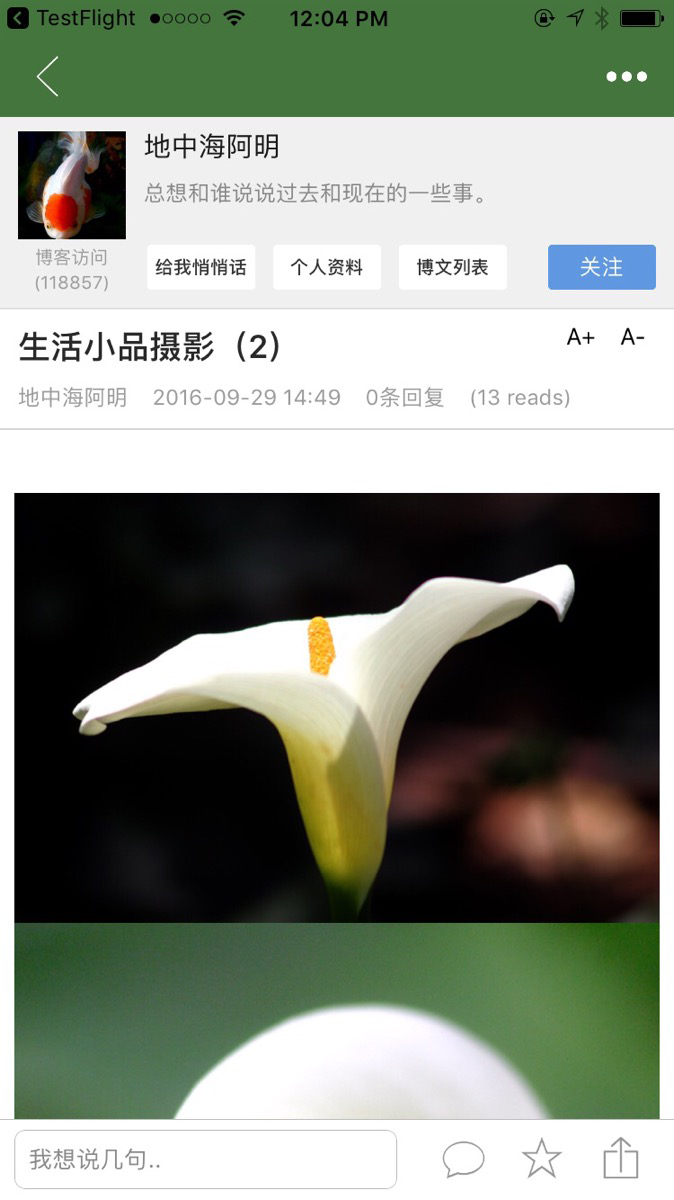Open 个人资料 profile info

pos(327,267)
